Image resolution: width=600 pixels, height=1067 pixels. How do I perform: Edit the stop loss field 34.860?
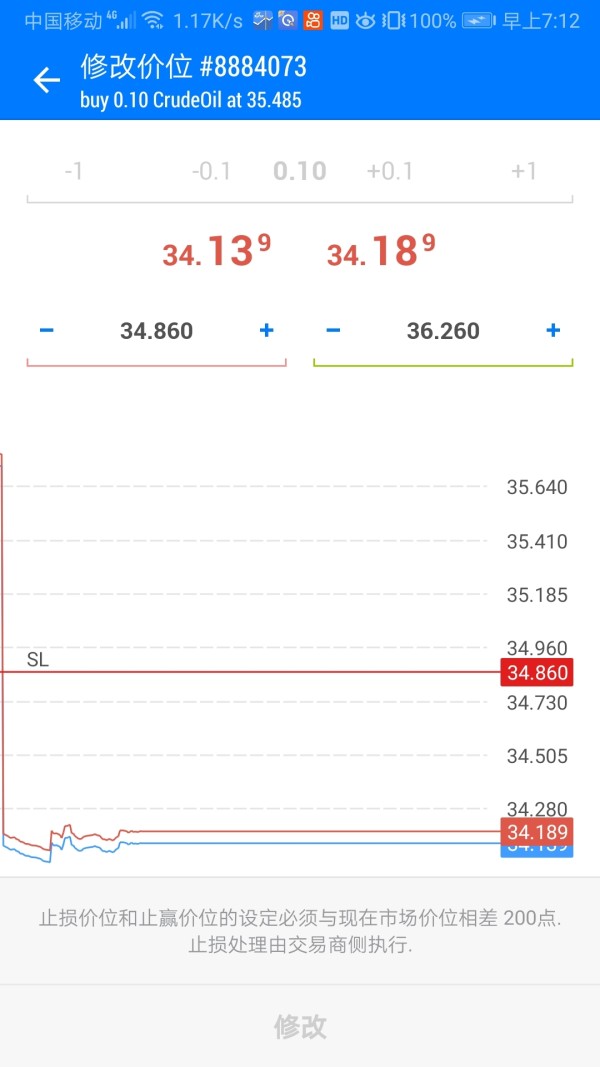click(156, 331)
